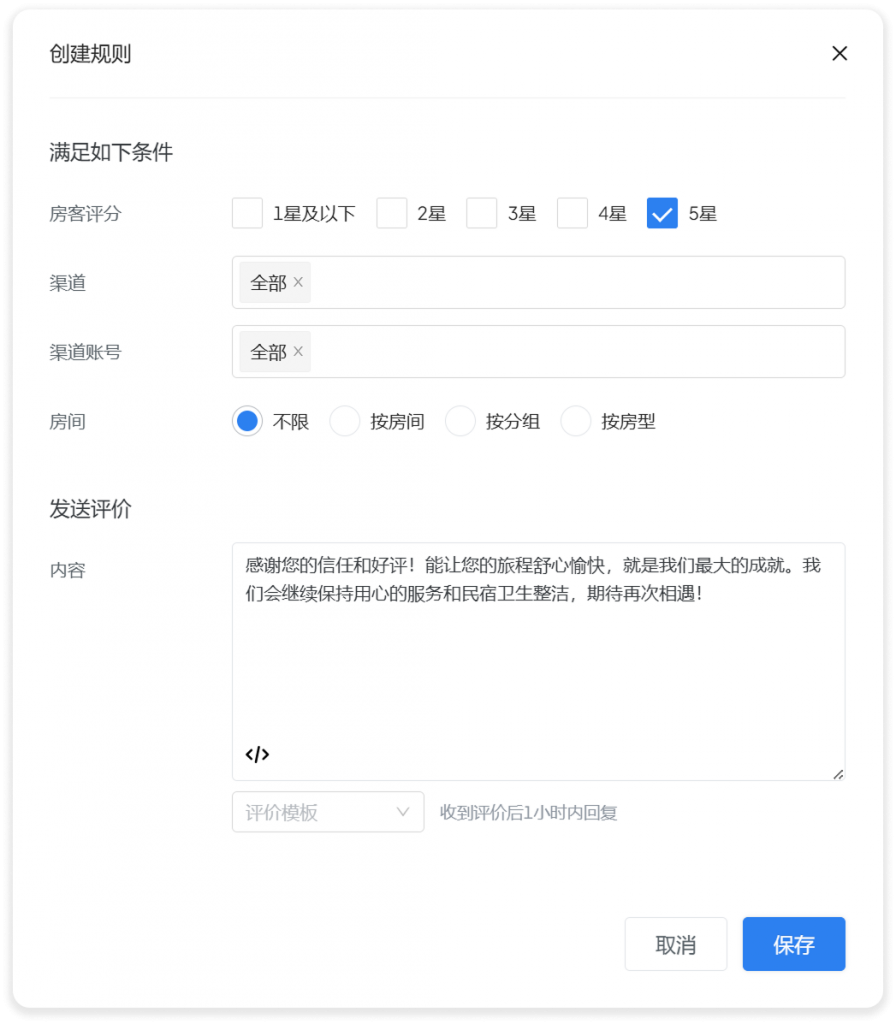Save the rule with 保存

[x=794, y=944]
